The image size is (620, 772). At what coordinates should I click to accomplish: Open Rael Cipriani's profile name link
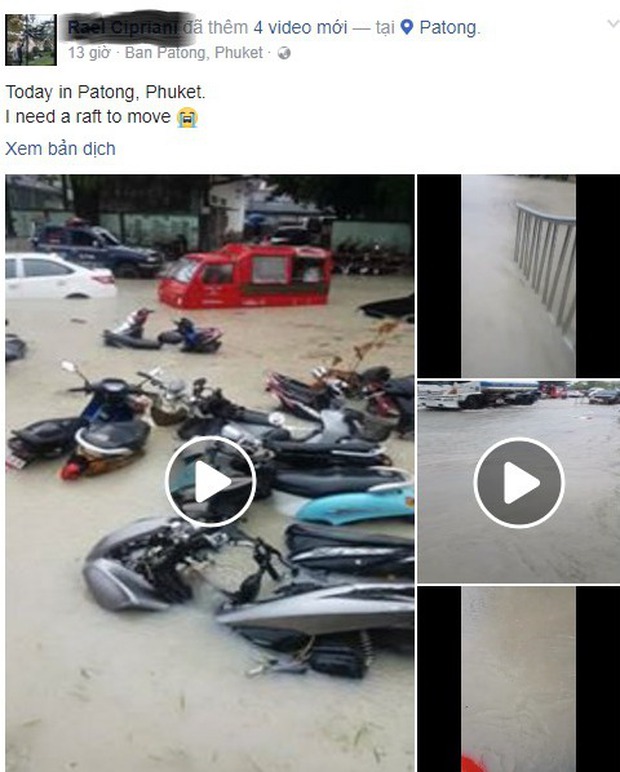(x=126, y=27)
